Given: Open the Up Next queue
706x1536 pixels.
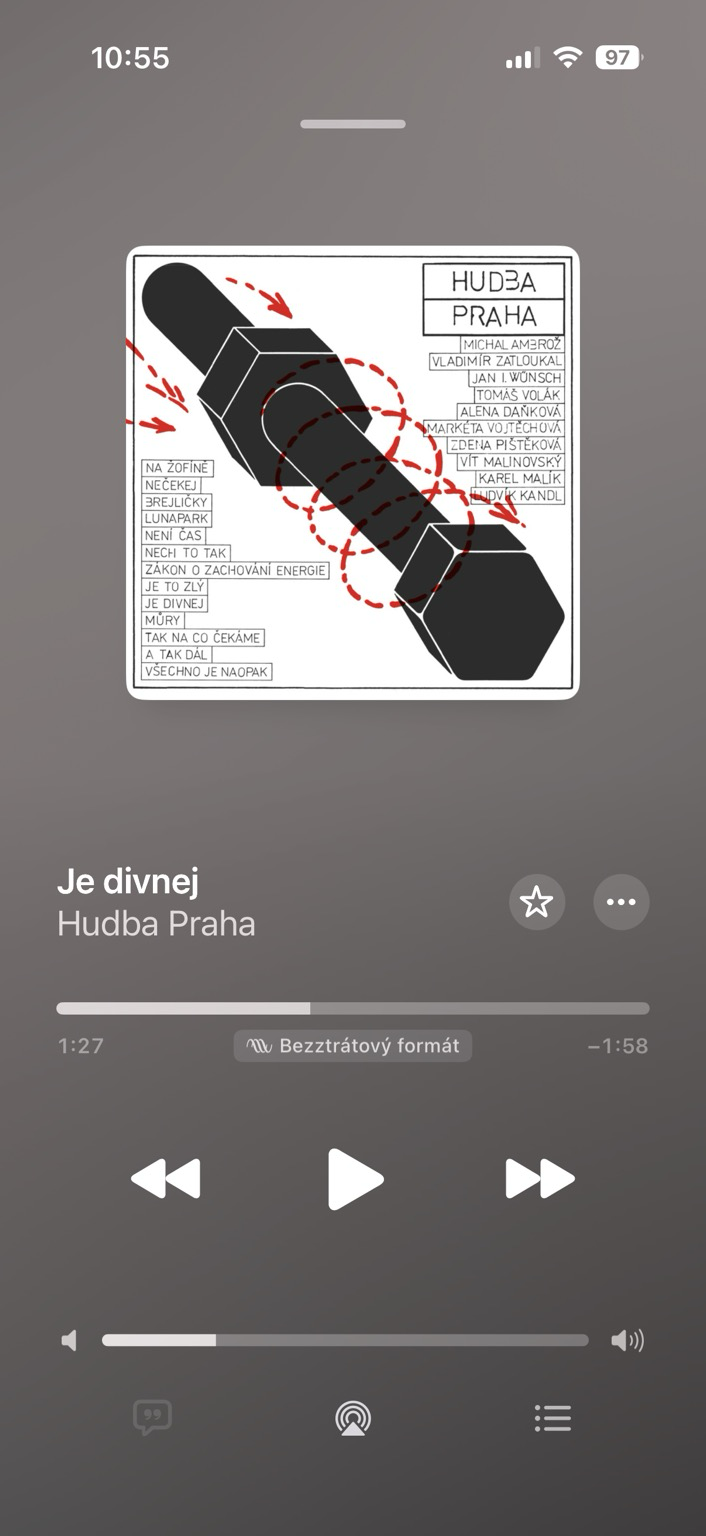Looking at the screenshot, I should click(x=552, y=1418).
